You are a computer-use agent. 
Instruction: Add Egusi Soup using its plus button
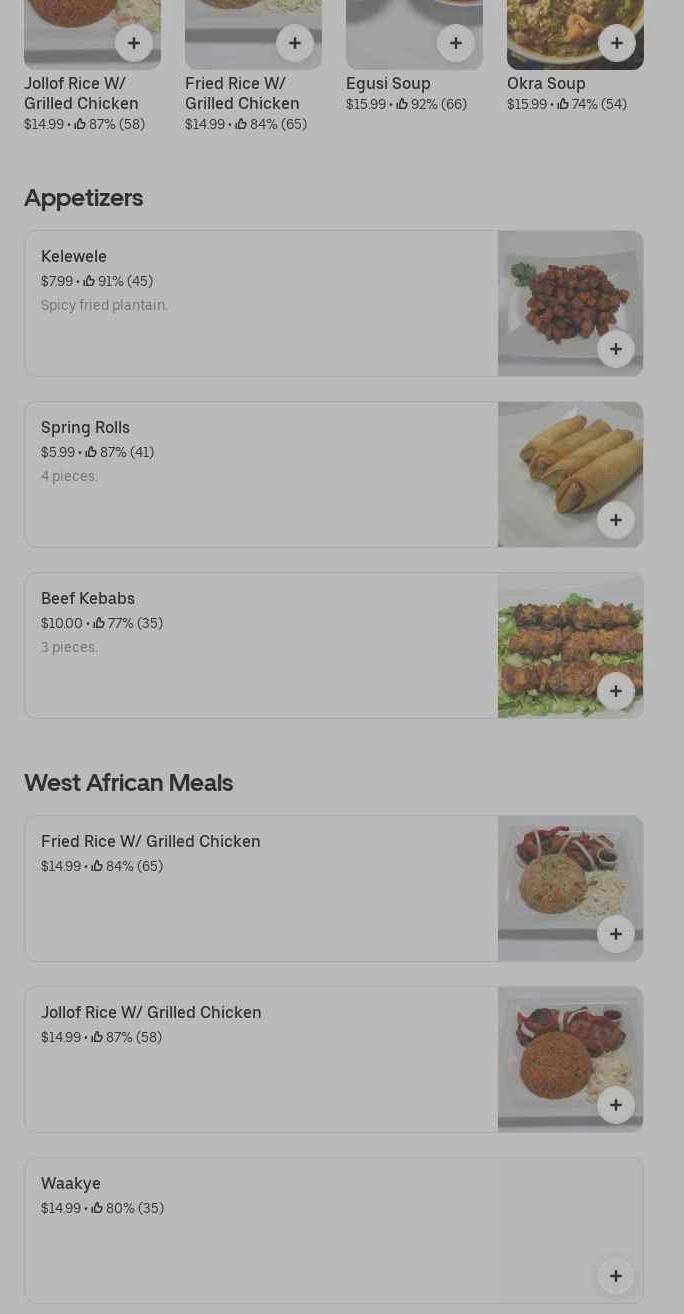click(x=456, y=43)
